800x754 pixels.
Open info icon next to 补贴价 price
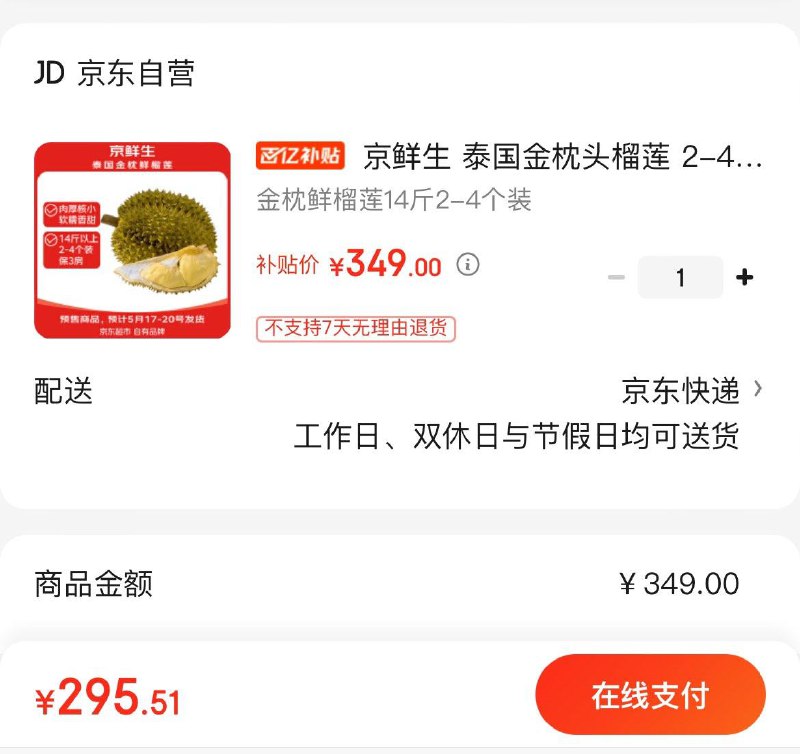pos(468,265)
